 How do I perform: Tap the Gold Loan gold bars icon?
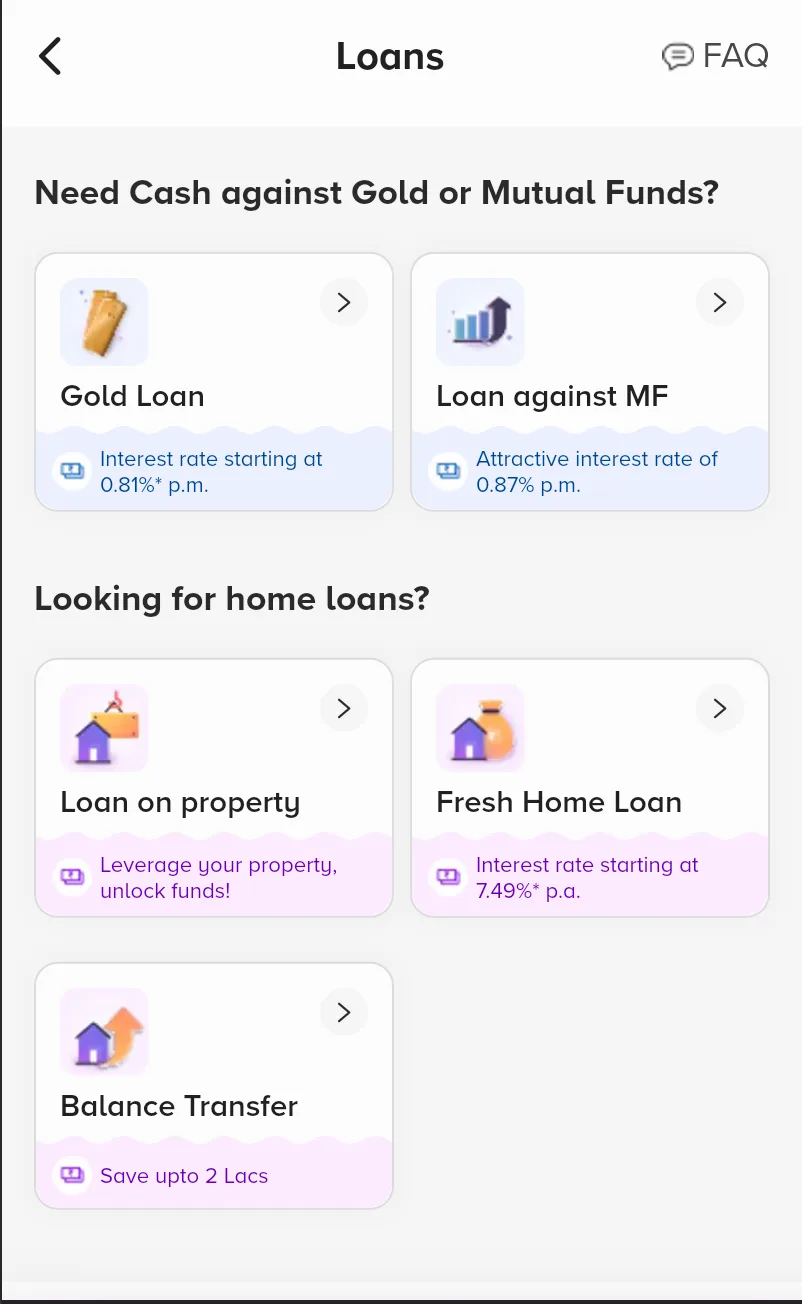pos(103,321)
